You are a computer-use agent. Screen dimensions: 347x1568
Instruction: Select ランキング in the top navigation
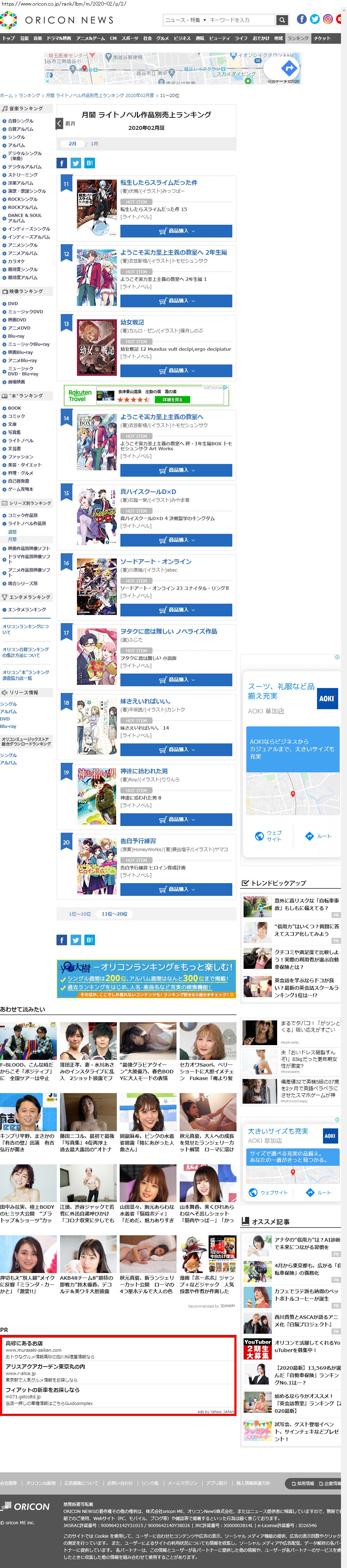(x=298, y=38)
